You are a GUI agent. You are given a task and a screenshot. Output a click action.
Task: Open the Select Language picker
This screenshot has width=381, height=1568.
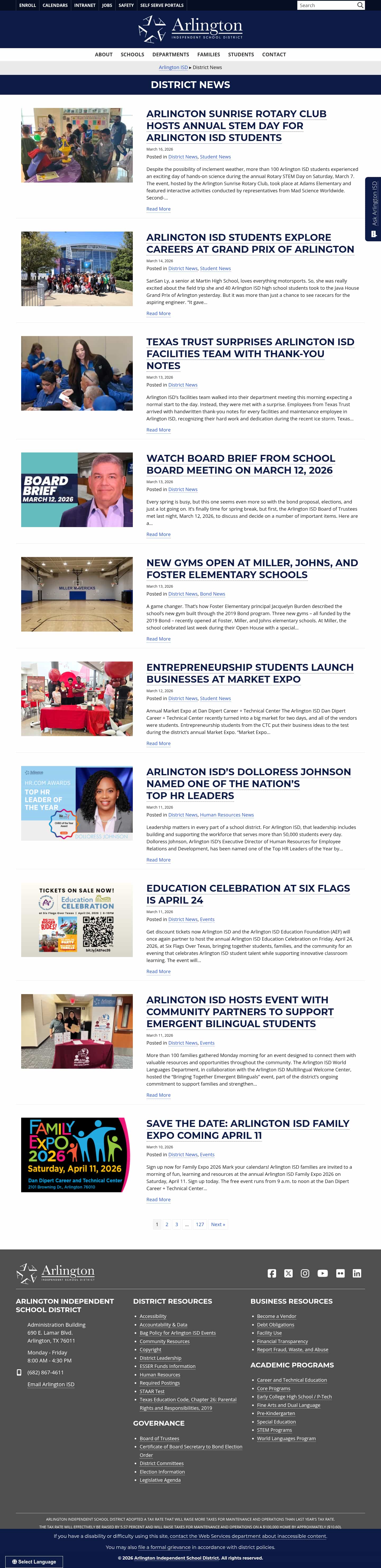(34, 1561)
